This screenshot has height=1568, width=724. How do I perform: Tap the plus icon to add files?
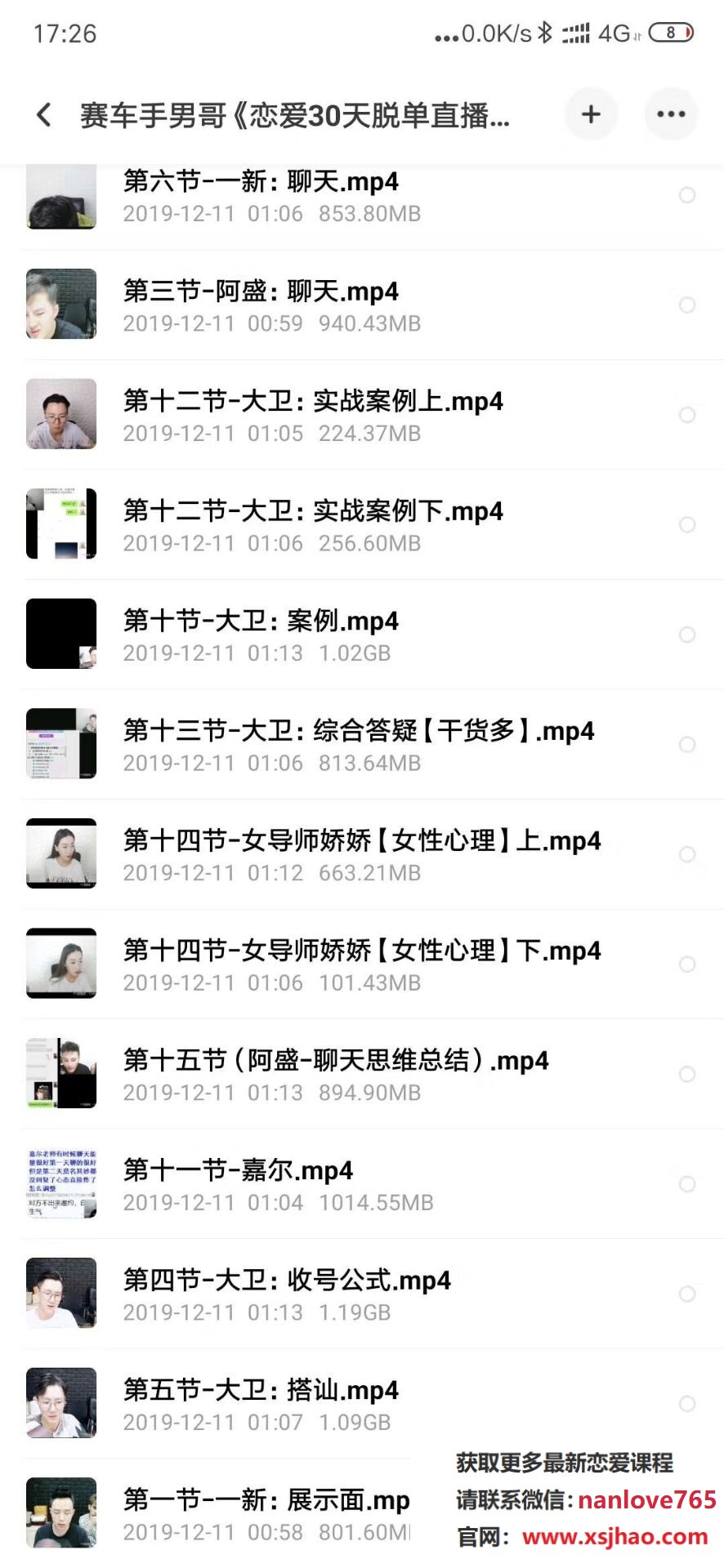[590, 114]
